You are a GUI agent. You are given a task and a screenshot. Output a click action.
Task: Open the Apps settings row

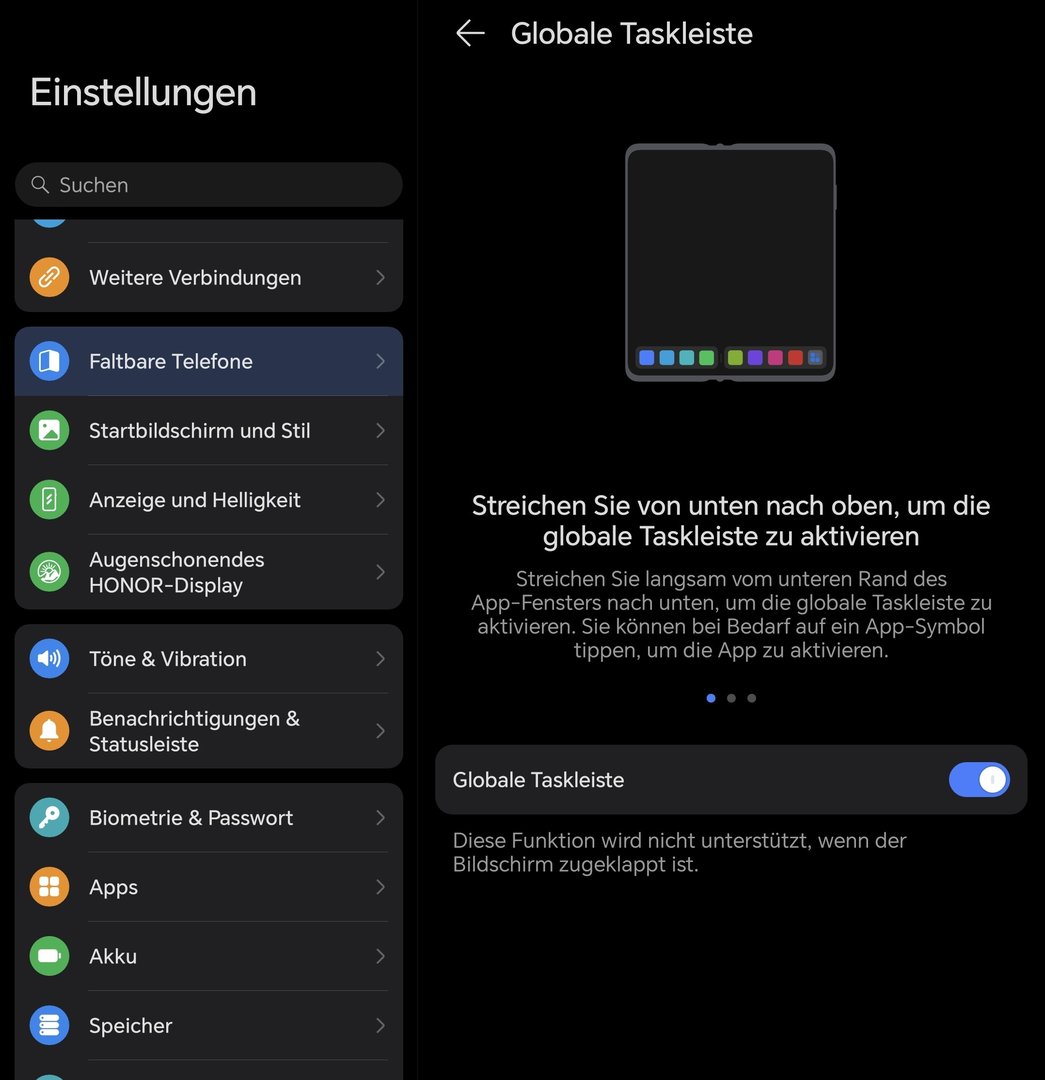click(x=208, y=887)
